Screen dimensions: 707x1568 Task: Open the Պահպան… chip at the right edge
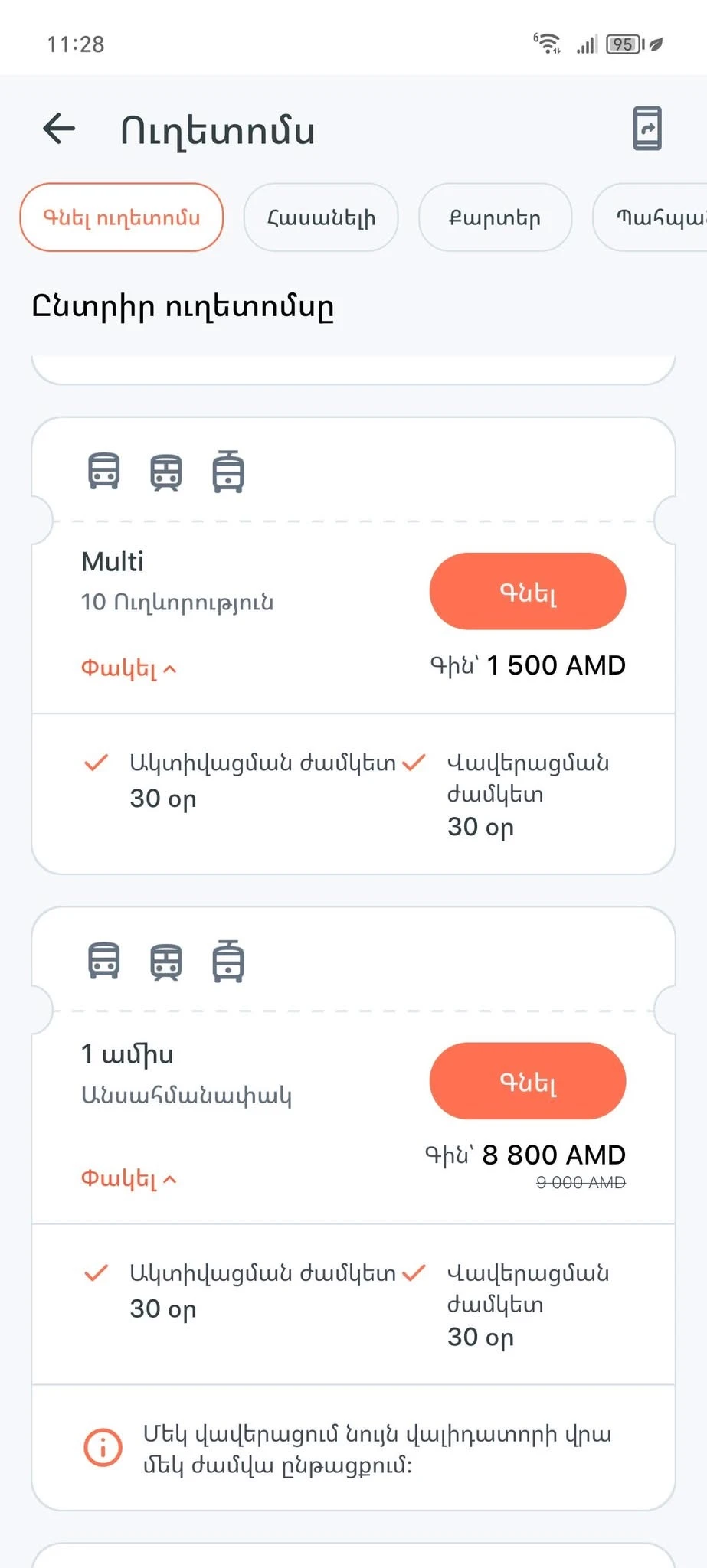(650, 217)
